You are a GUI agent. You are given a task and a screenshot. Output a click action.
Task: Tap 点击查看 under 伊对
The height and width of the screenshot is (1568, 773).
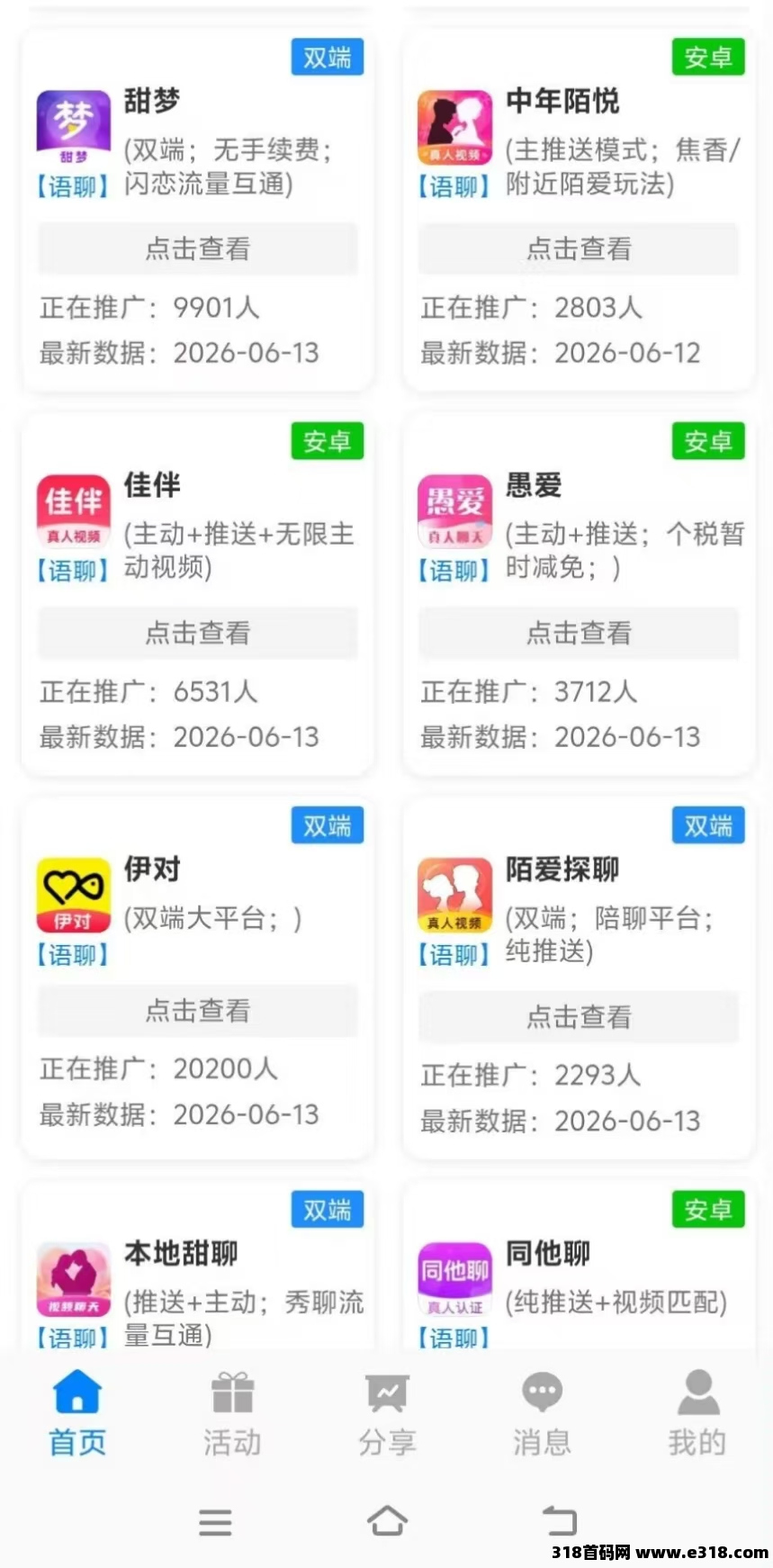[x=198, y=1010]
